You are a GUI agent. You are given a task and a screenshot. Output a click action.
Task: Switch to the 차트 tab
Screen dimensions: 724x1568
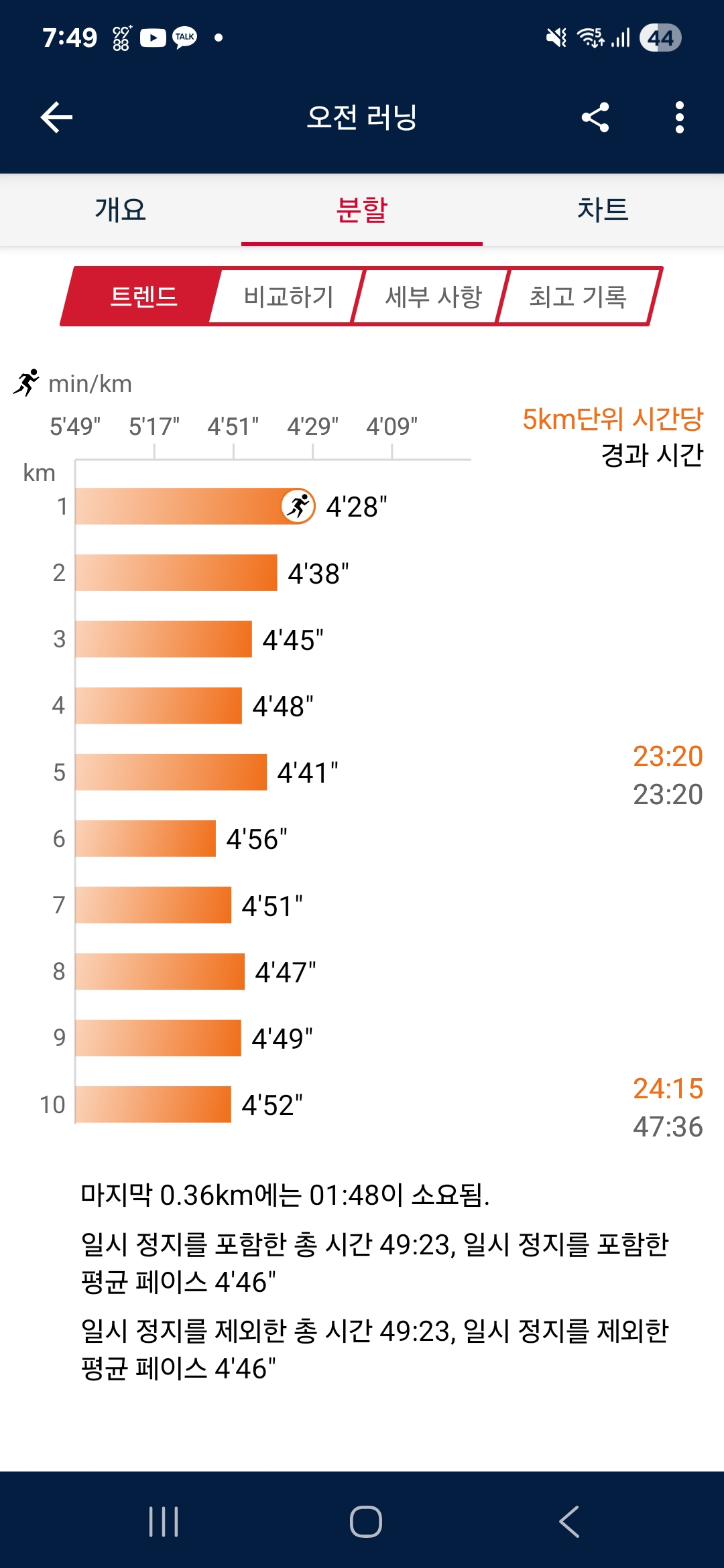[603, 210]
